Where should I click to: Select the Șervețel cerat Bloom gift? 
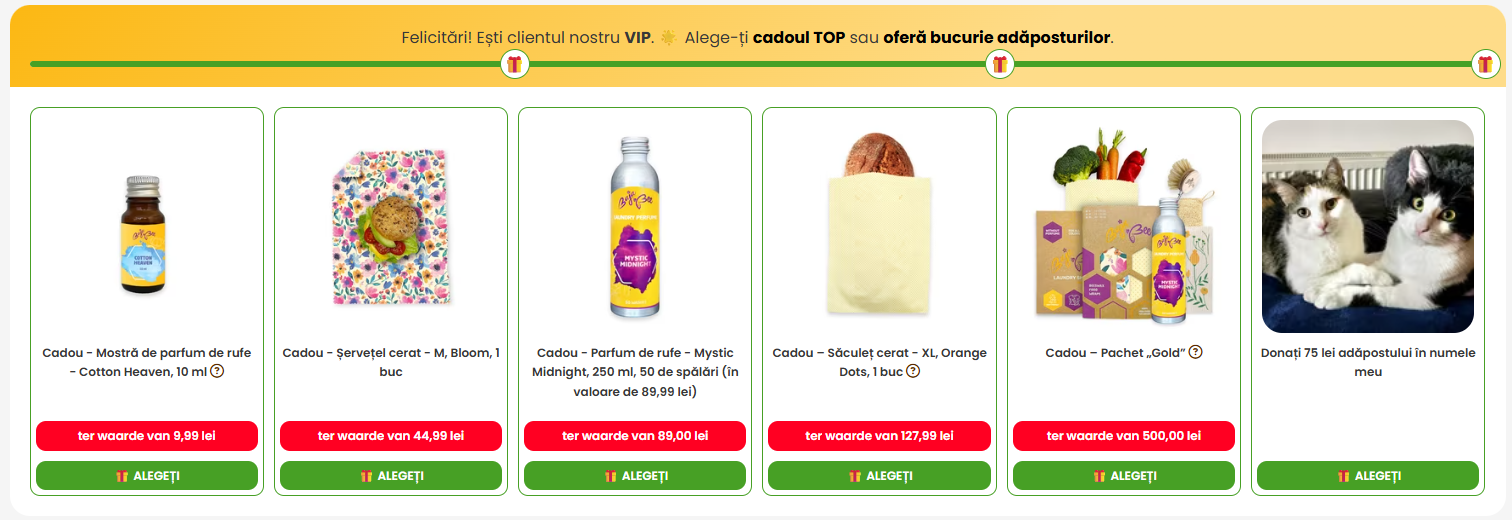pyautogui.click(x=391, y=476)
